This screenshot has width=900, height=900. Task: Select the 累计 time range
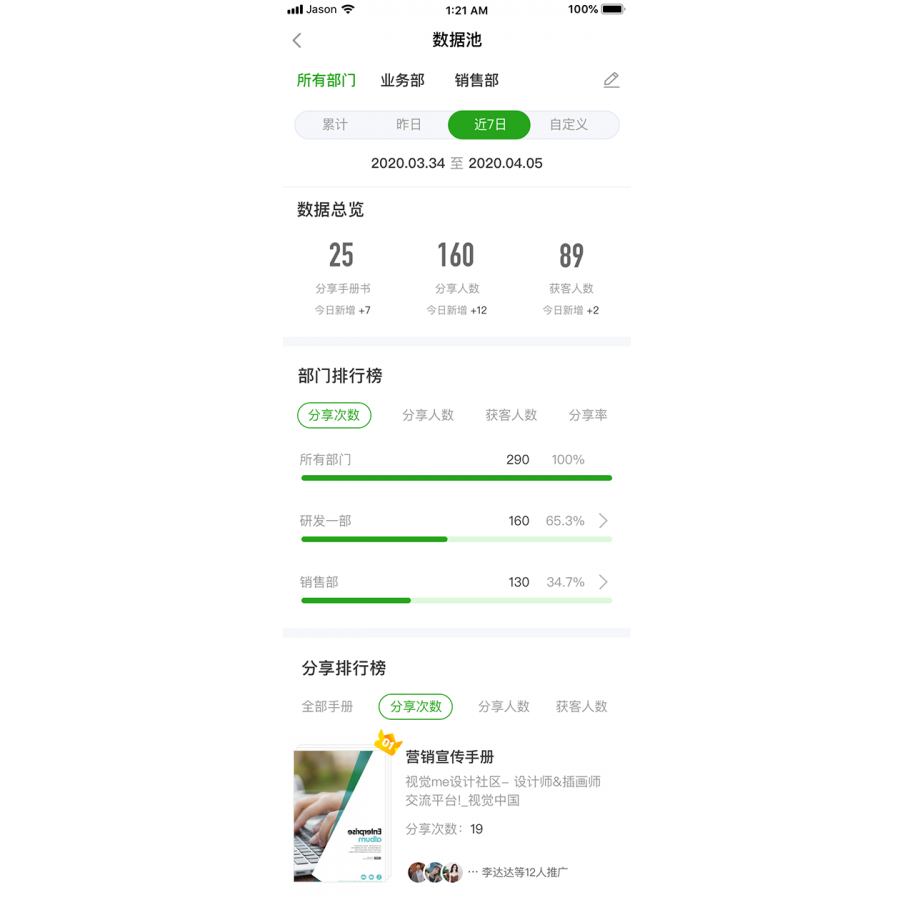[x=335, y=125]
